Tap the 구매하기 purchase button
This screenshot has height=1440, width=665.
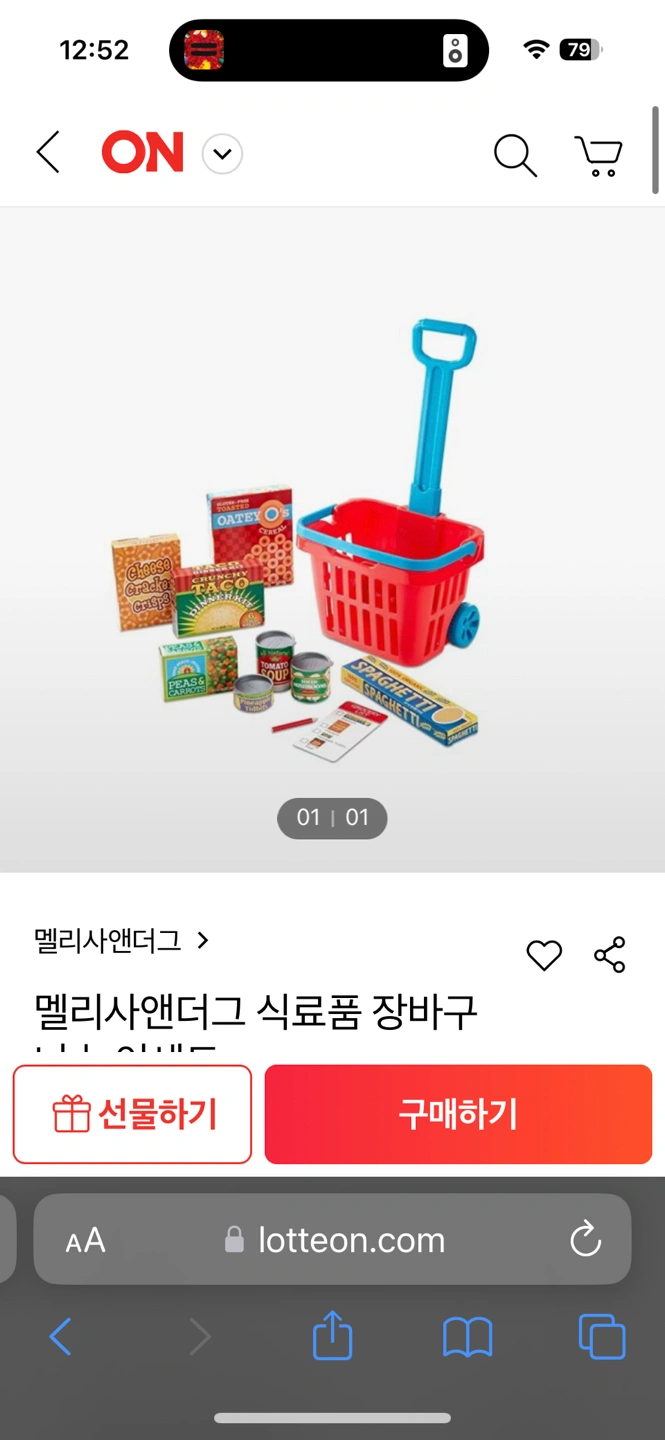458,1114
